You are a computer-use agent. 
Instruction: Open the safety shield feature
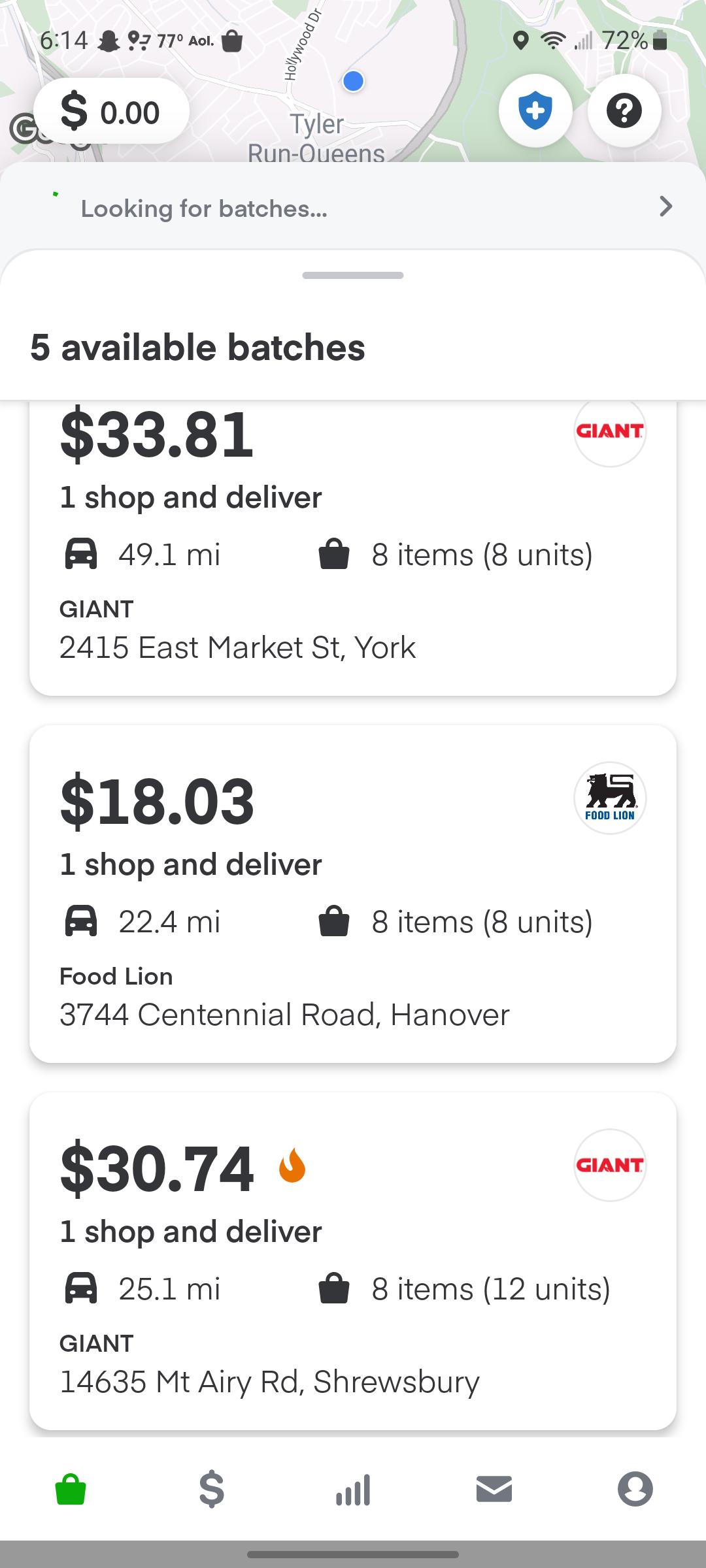click(x=535, y=111)
